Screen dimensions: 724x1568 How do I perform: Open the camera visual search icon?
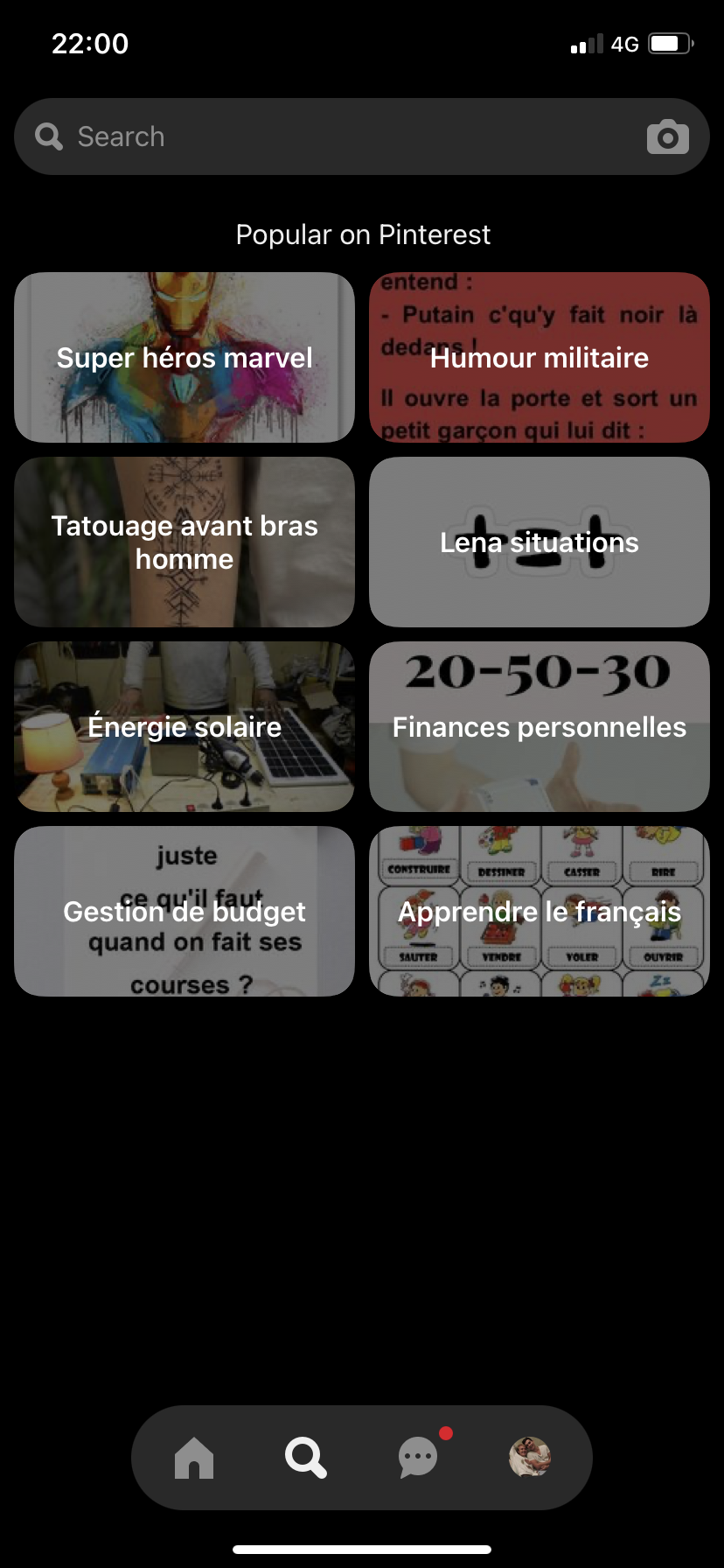click(x=667, y=136)
